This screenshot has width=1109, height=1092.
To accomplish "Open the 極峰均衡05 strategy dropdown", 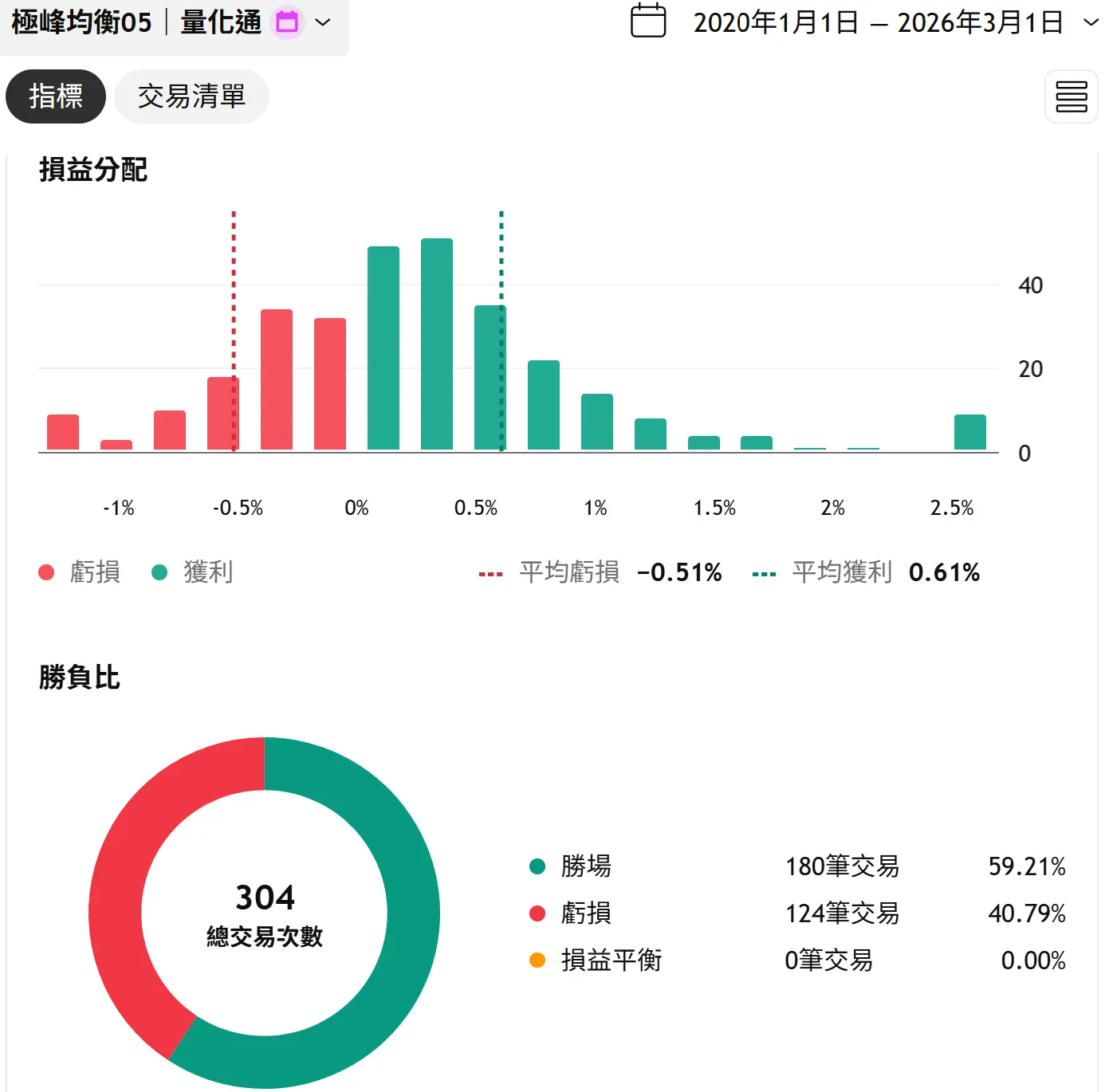I will click(x=322, y=23).
